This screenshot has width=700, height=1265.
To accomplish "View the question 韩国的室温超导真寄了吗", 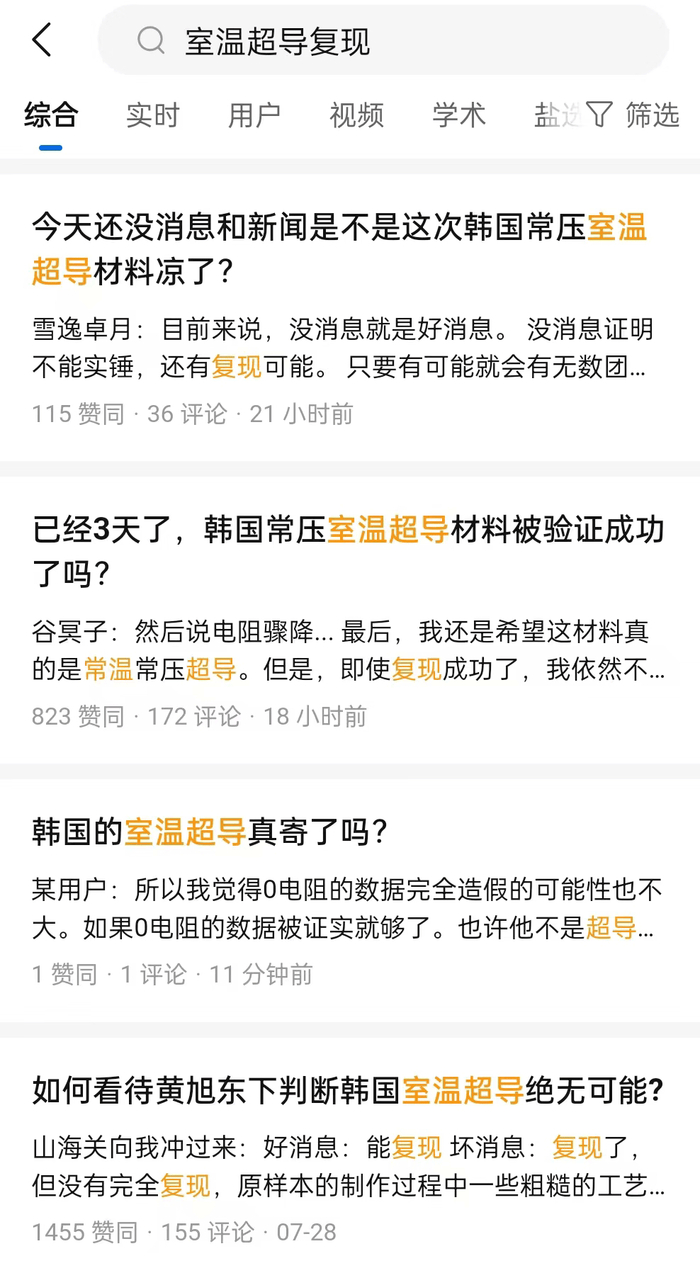I will (x=210, y=832).
